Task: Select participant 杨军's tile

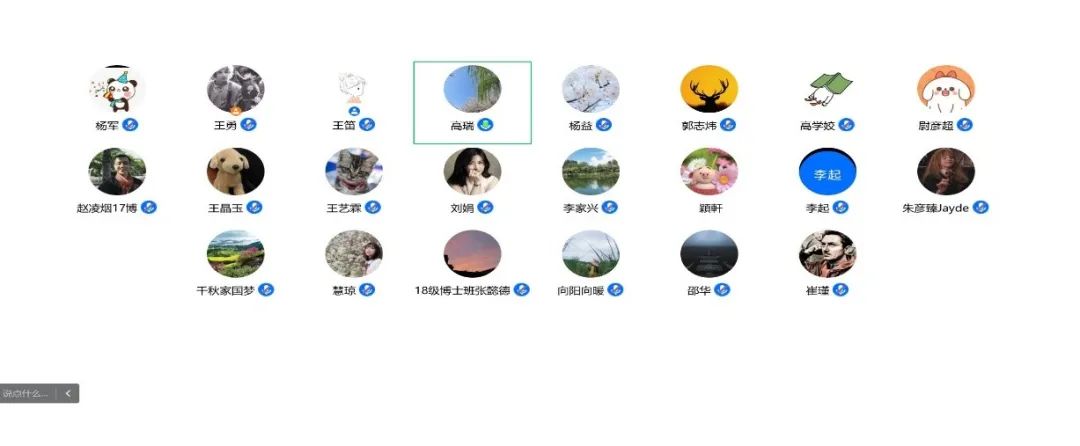Action: (117, 90)
